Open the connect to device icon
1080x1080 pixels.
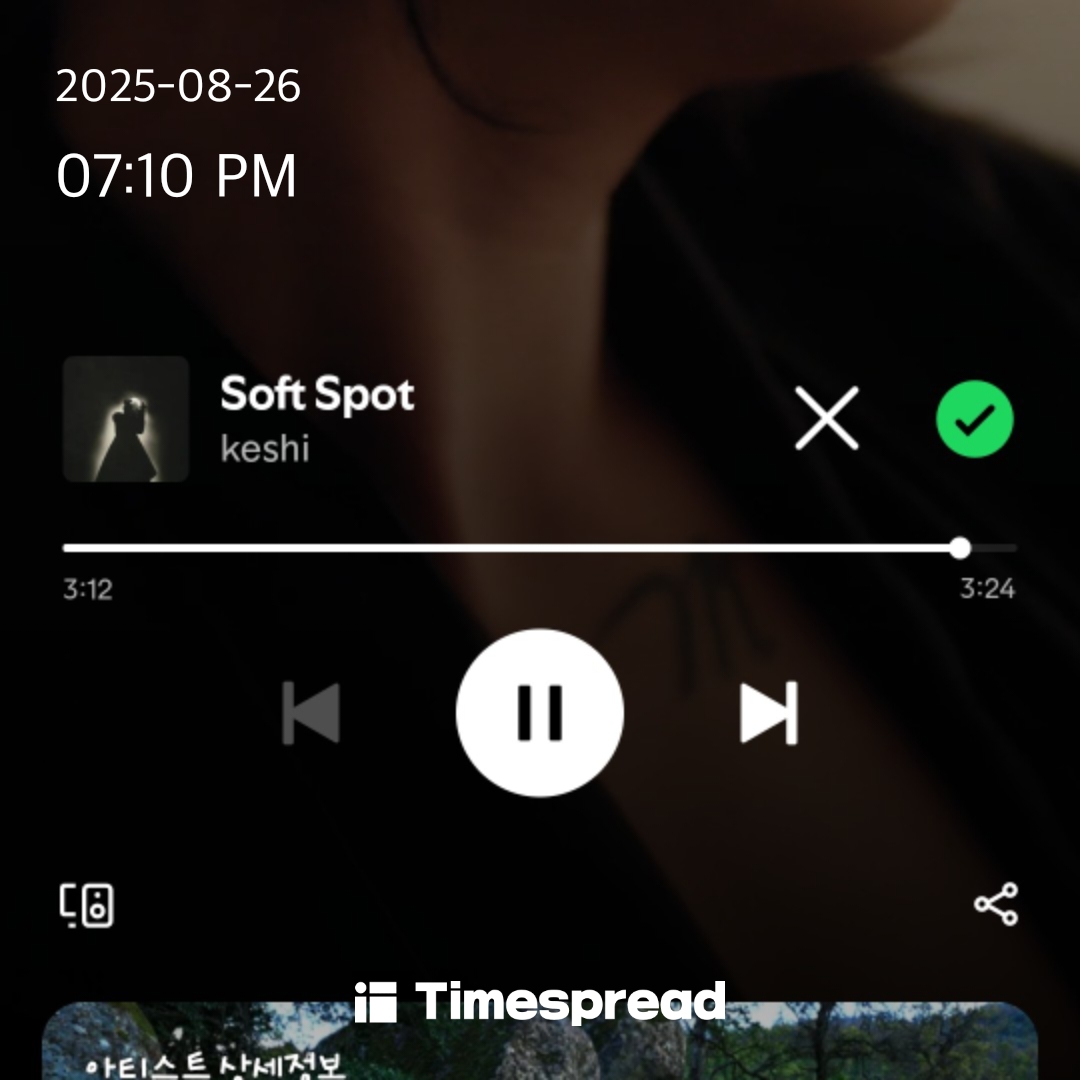[85, 905]
